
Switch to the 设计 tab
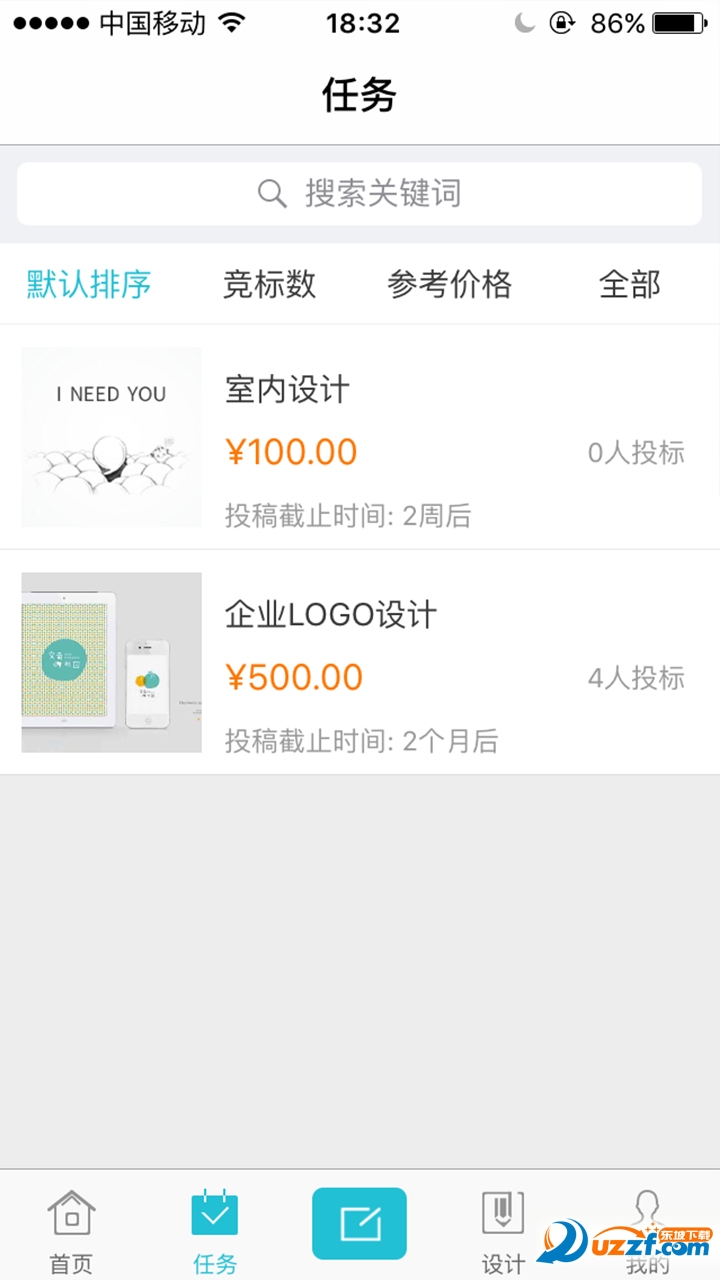(503, 1231)
